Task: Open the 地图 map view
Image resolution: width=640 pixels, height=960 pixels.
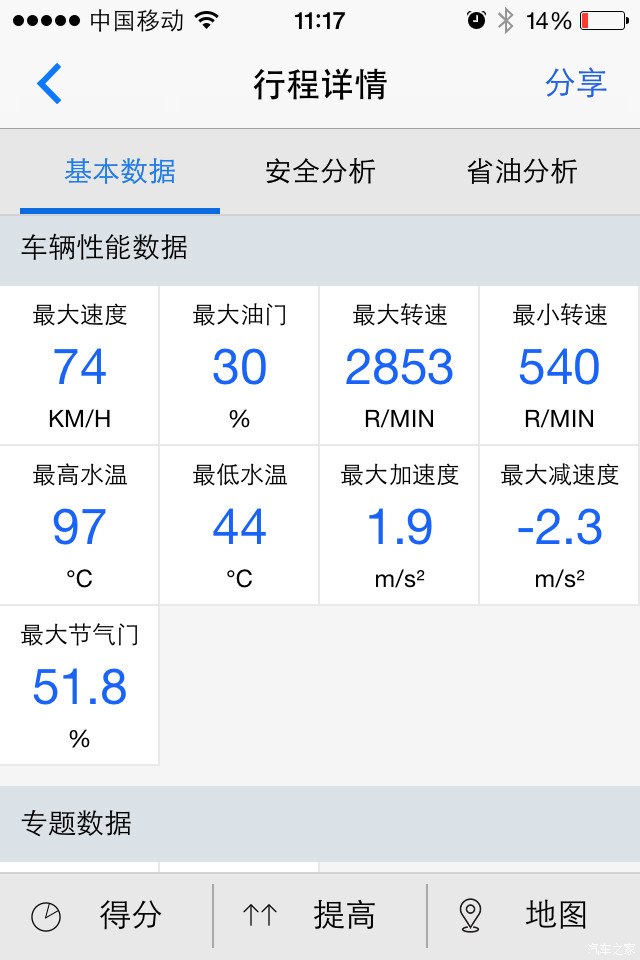Action: pos(532,915)
